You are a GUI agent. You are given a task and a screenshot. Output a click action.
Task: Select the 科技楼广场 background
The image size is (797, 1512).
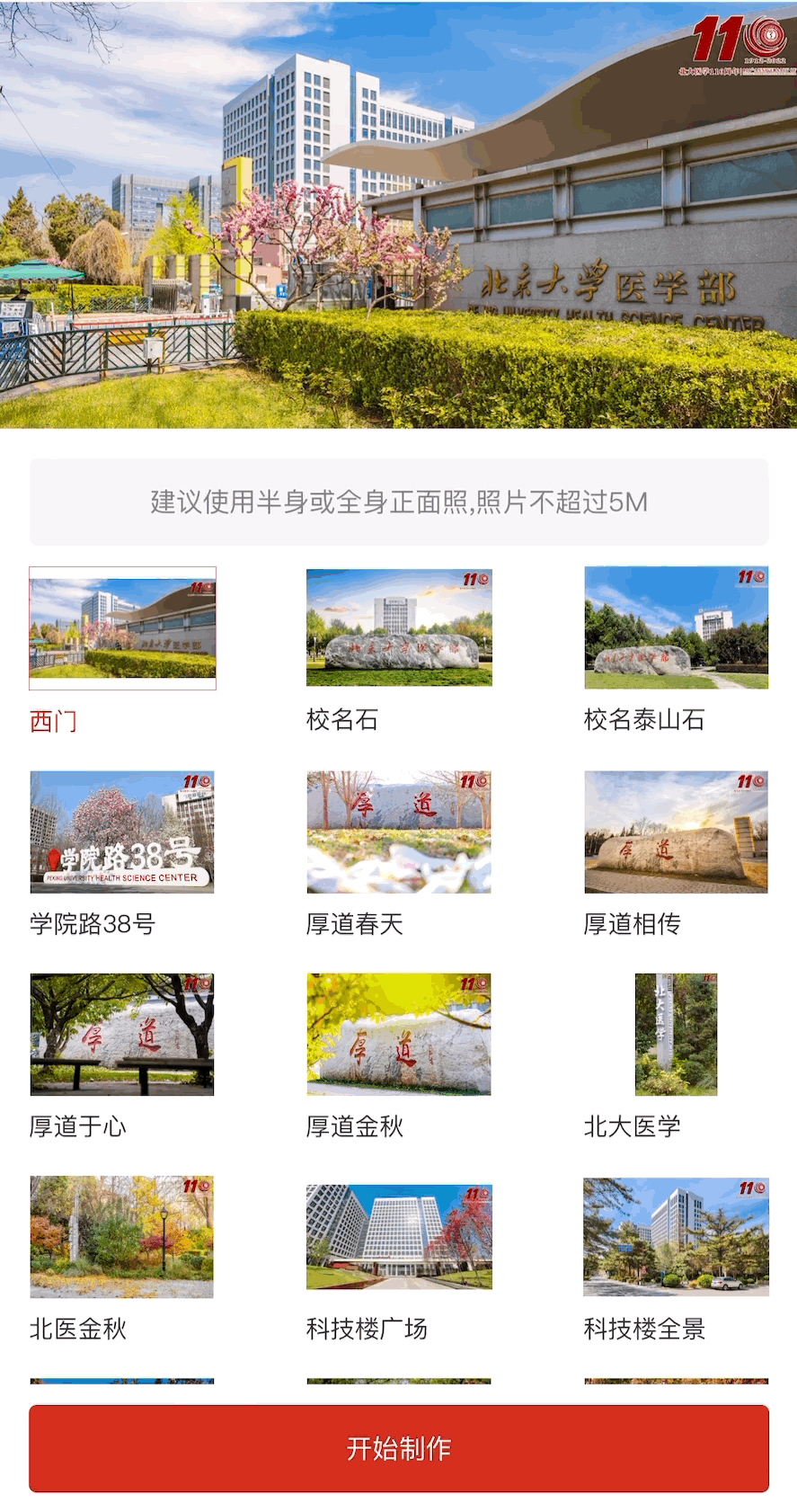pos(398,1237)
